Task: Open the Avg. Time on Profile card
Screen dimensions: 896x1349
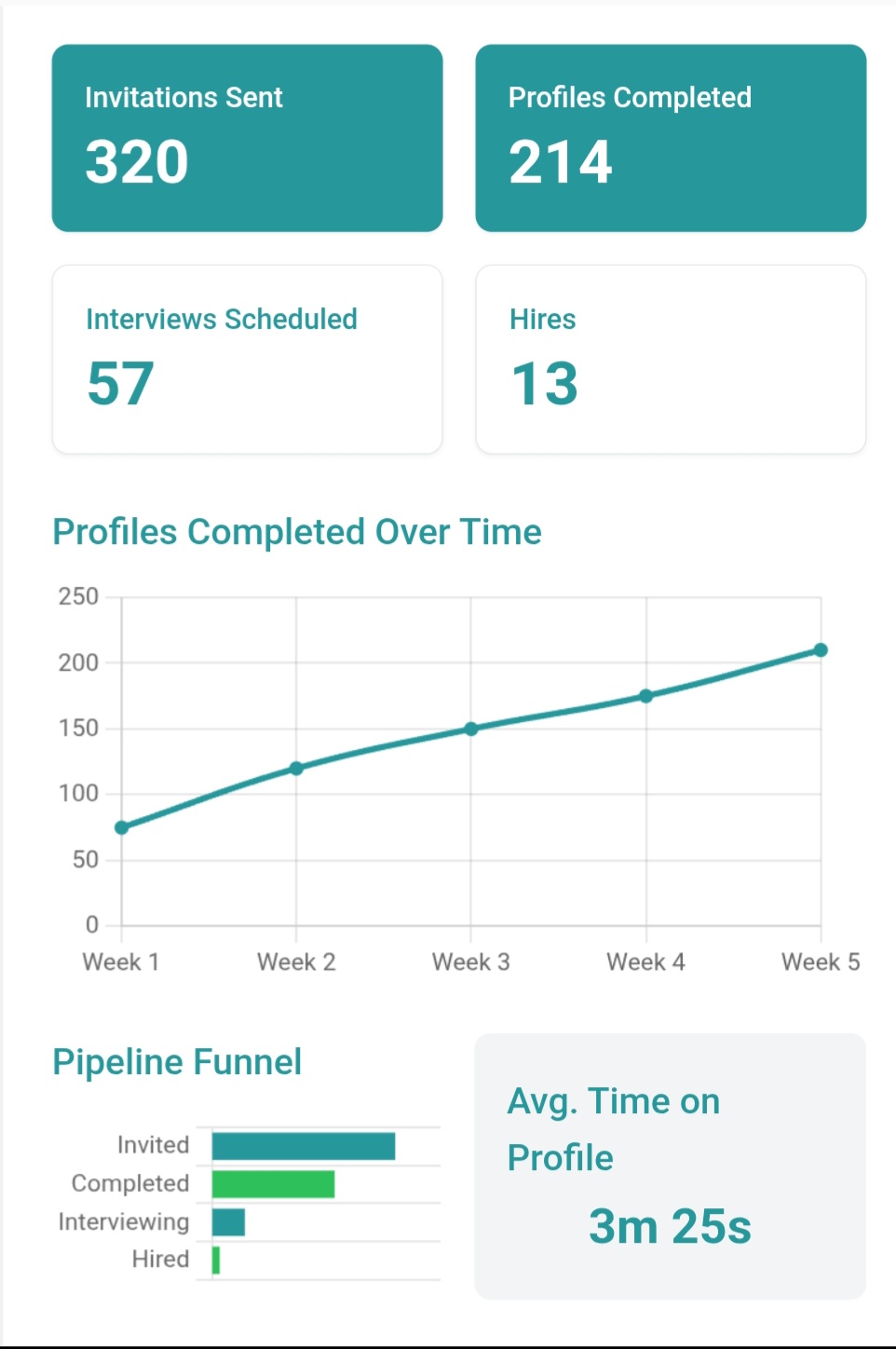Action: tap(670, 1163)
